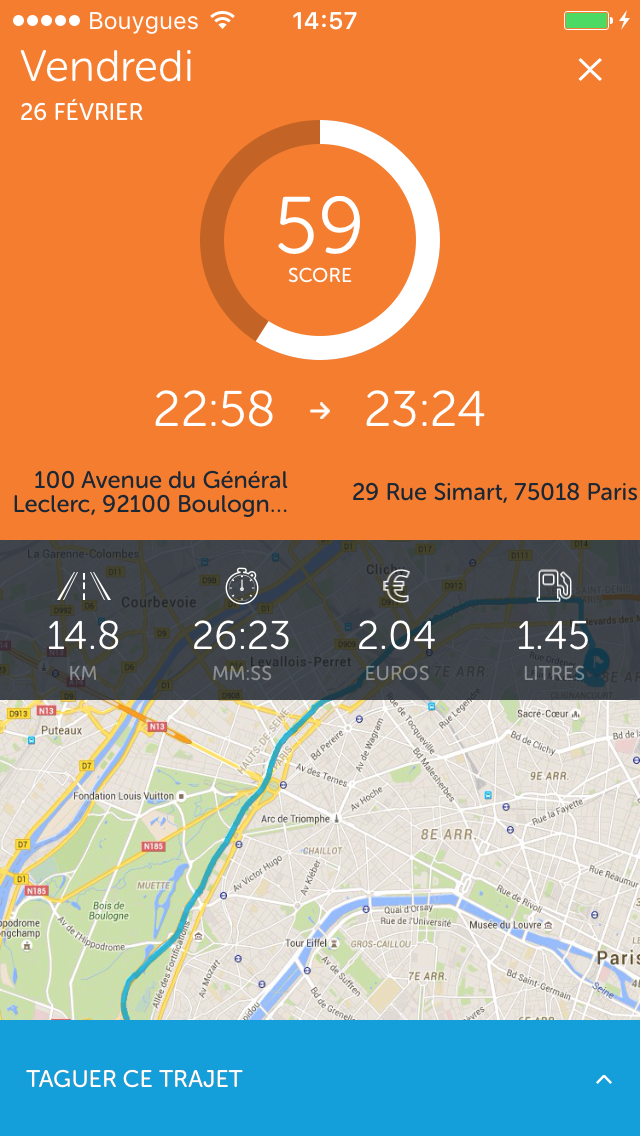Close the trip detail screen
Viewport: 640px width, 1136px height.
tap(590, 69)
